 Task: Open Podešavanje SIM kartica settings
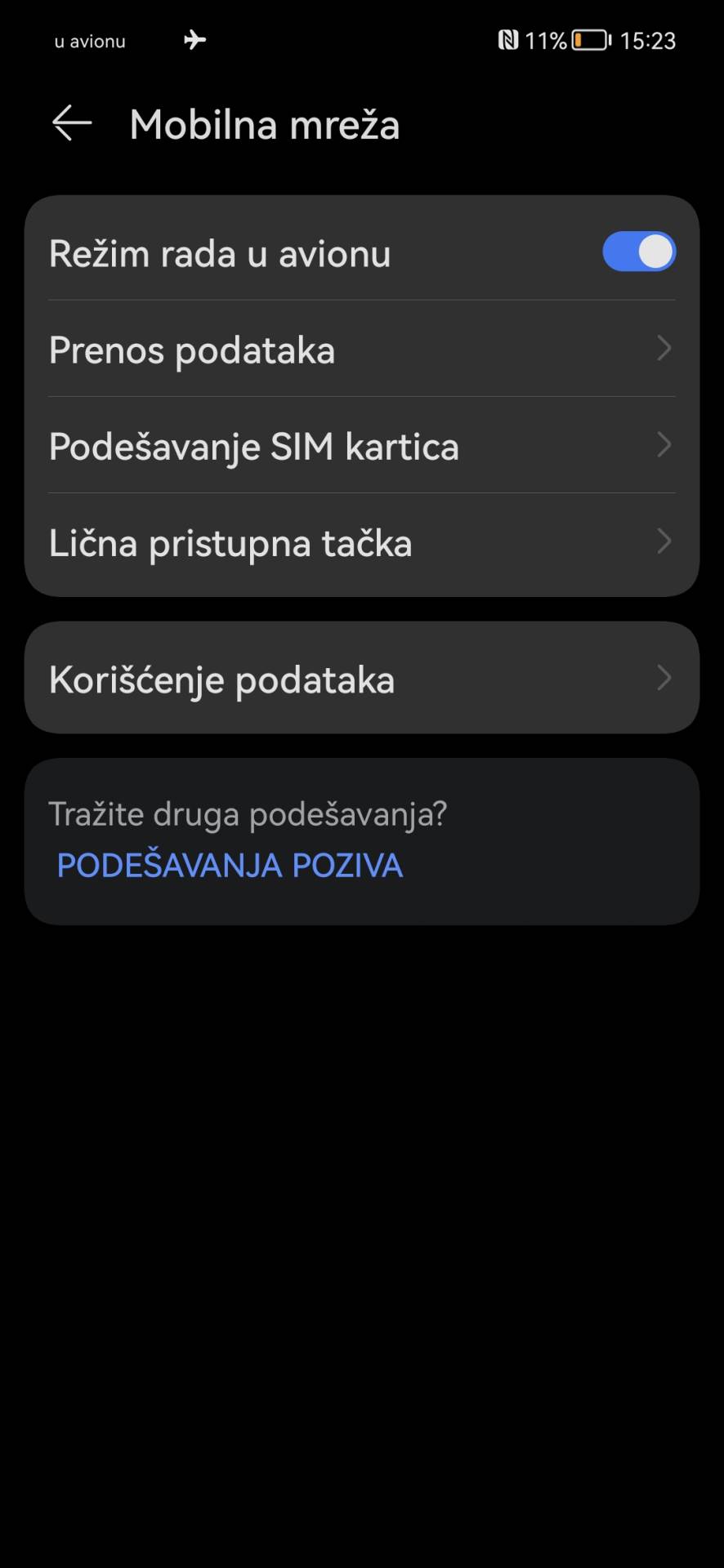point(362,446)
